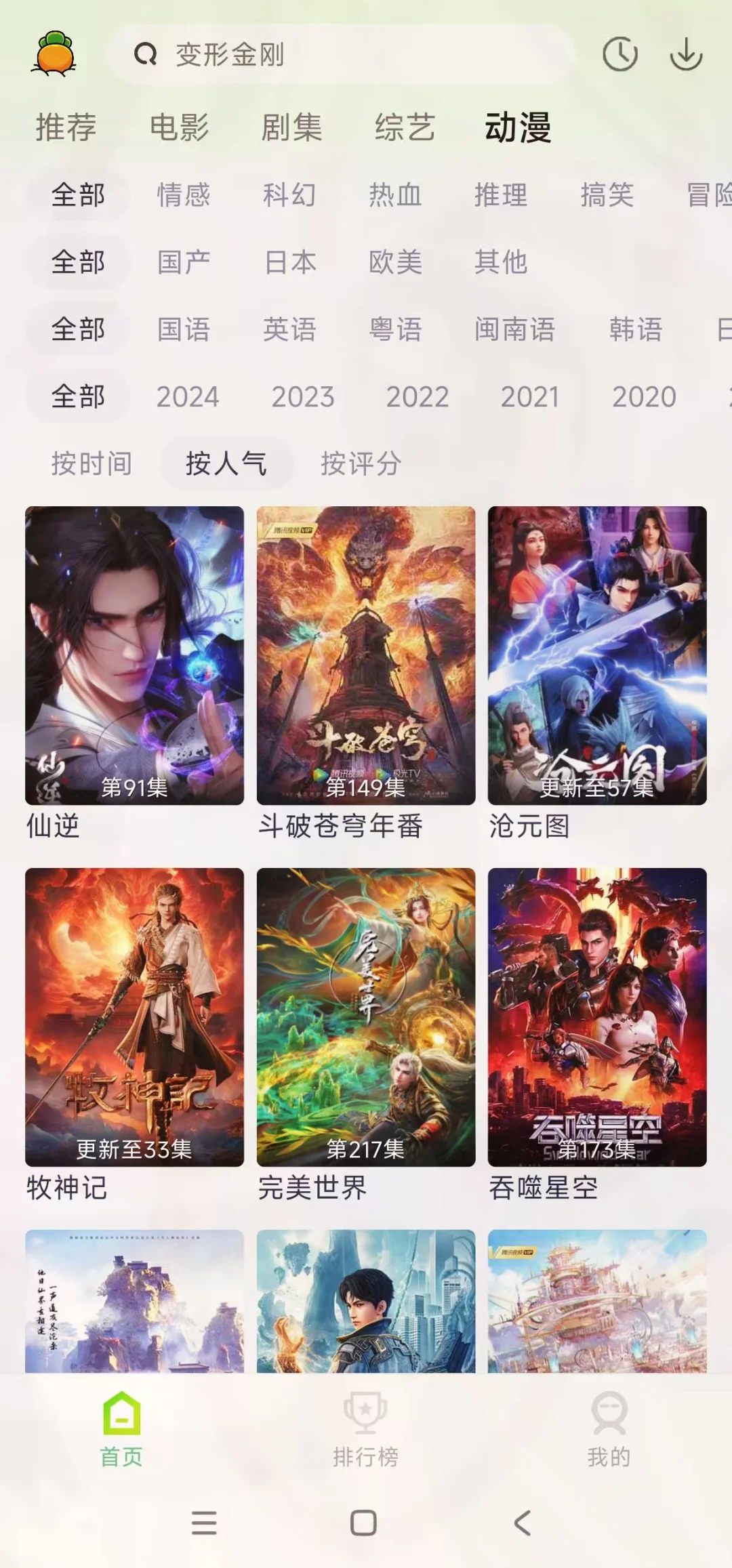Image resolution: width=732 pixels, height=1568 pixels.
Task: Switch to the 剧集 tab
Action: tap(291, 127)
